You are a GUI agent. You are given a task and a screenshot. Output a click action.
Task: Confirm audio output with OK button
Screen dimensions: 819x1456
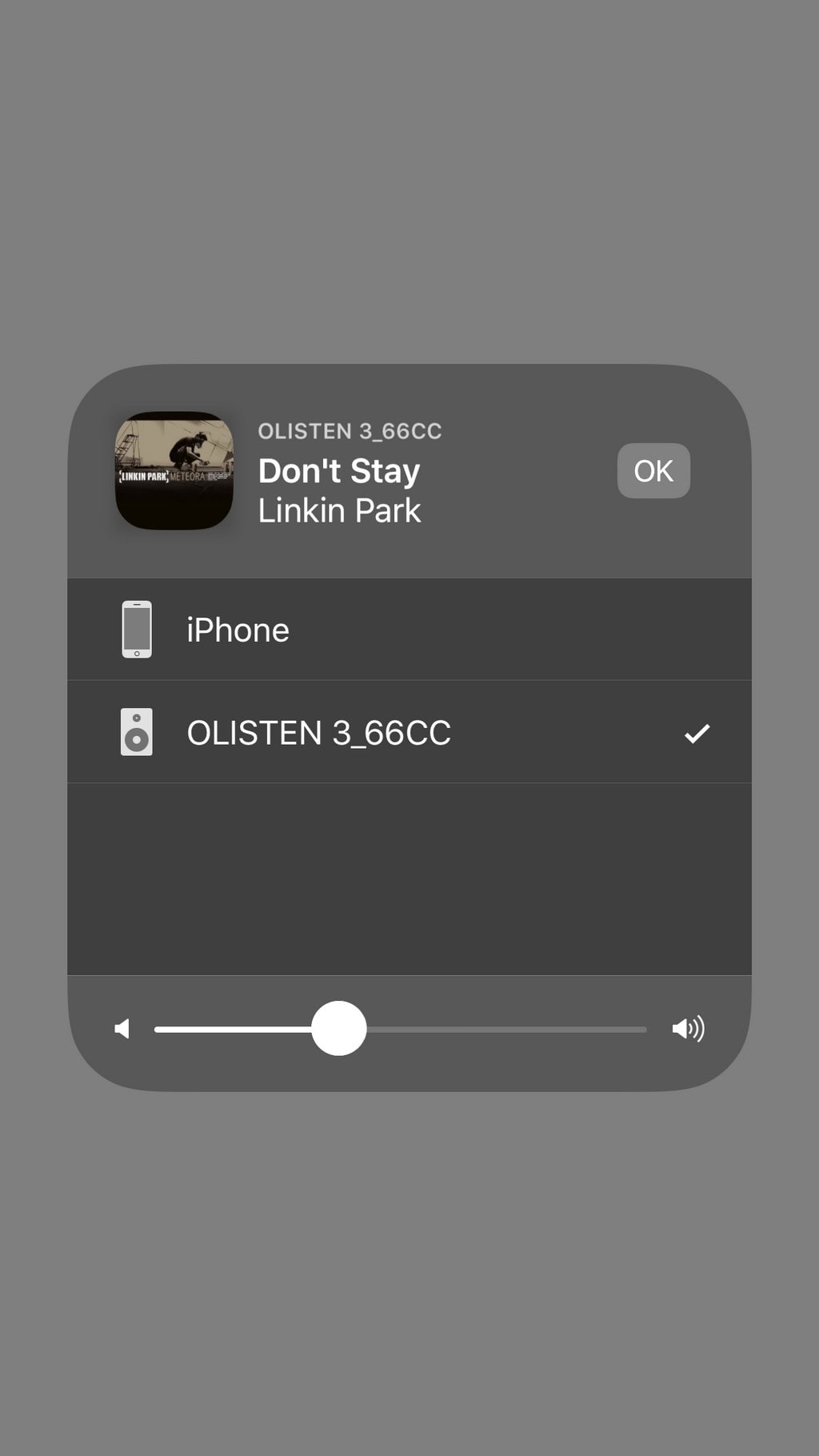click(x=653, y=470)
